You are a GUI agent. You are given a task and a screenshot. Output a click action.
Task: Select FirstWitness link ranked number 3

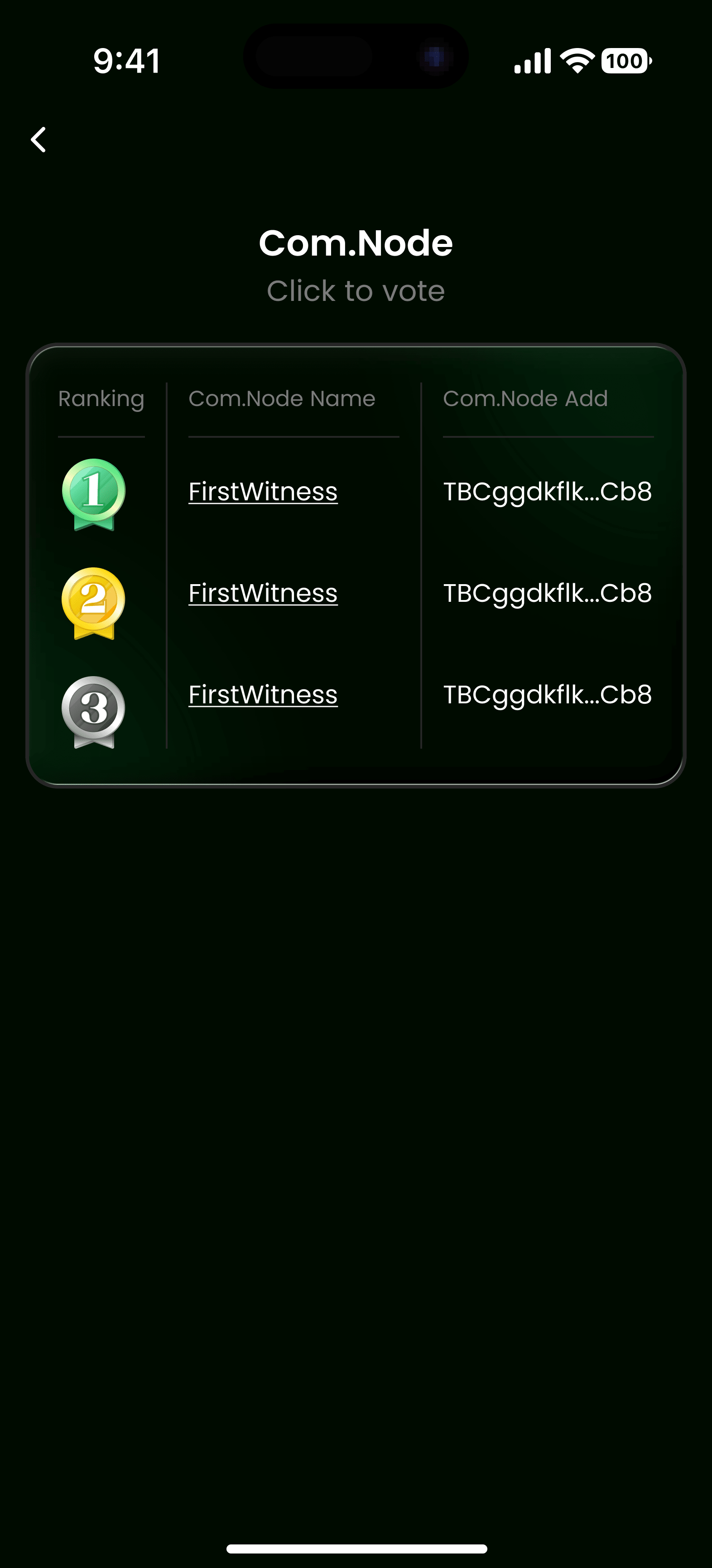[x=262, y=695]
